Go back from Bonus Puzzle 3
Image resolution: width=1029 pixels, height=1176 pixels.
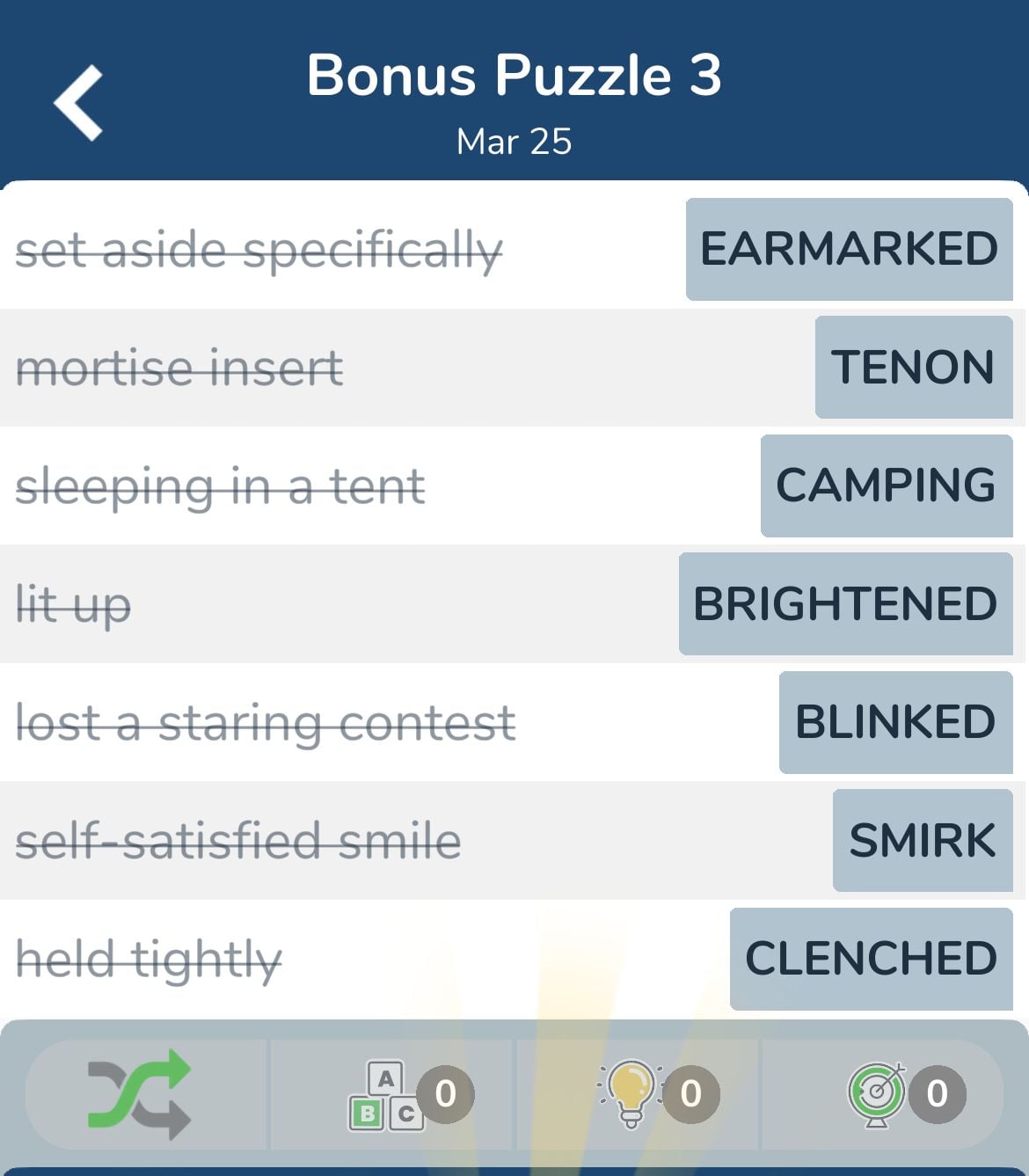pyautogui.click(x=79, y=103)
